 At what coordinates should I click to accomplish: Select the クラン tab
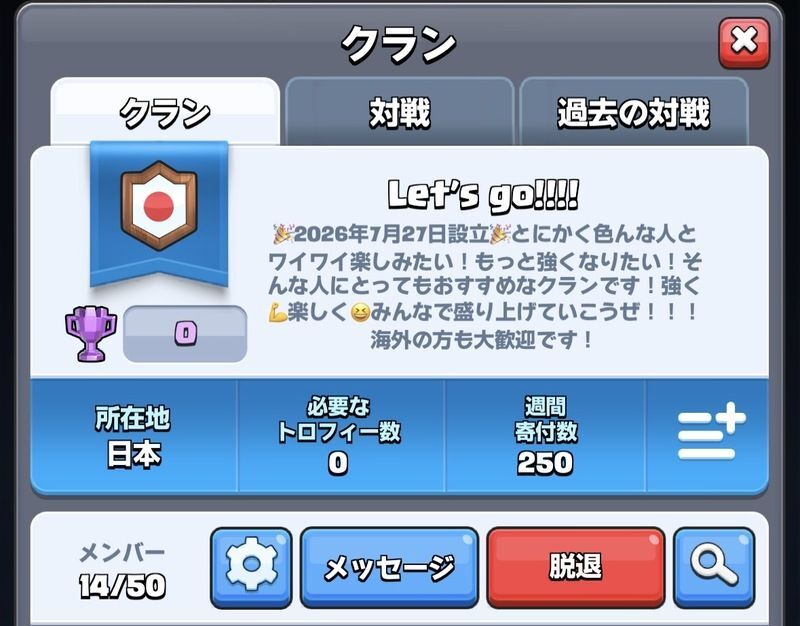pos(165,112)
